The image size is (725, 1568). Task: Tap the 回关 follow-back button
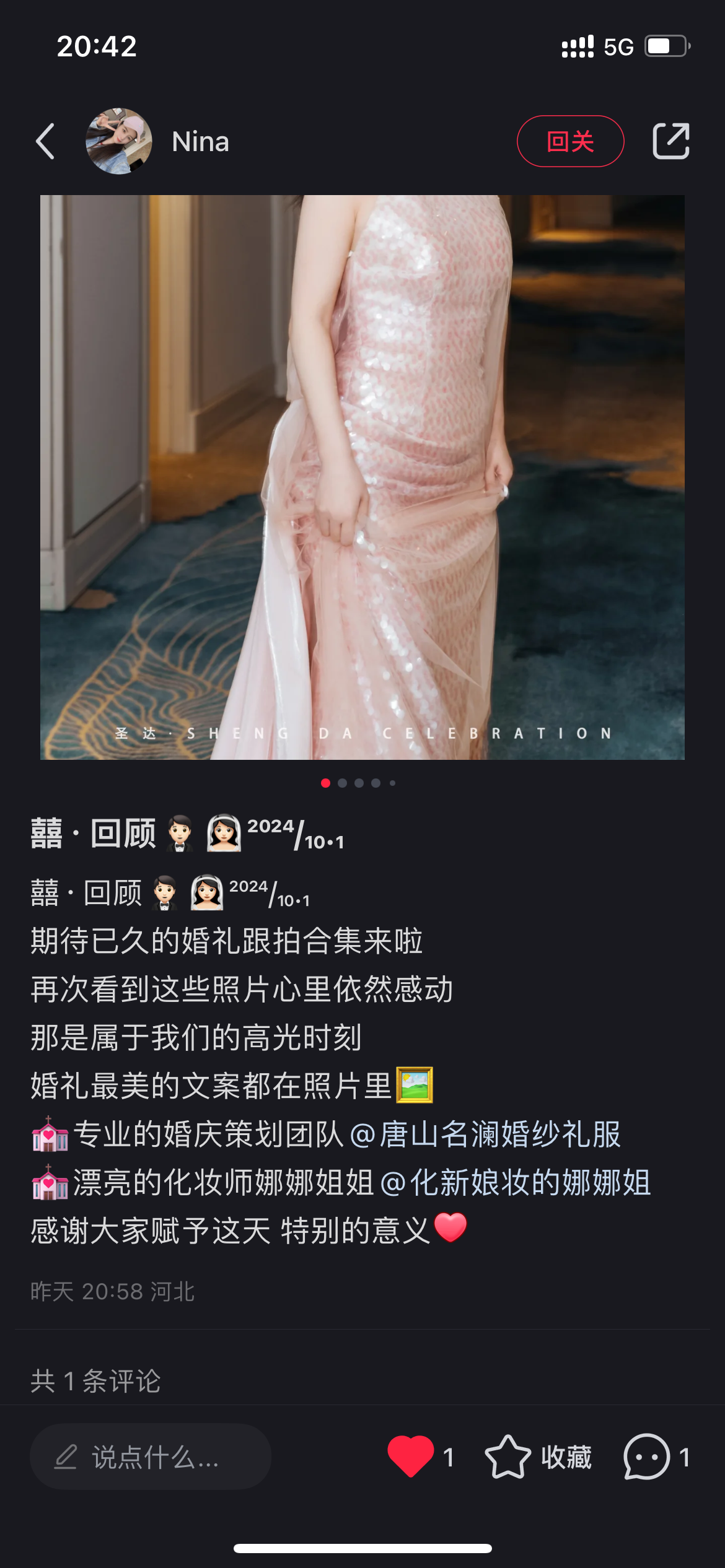pos(570,141)
